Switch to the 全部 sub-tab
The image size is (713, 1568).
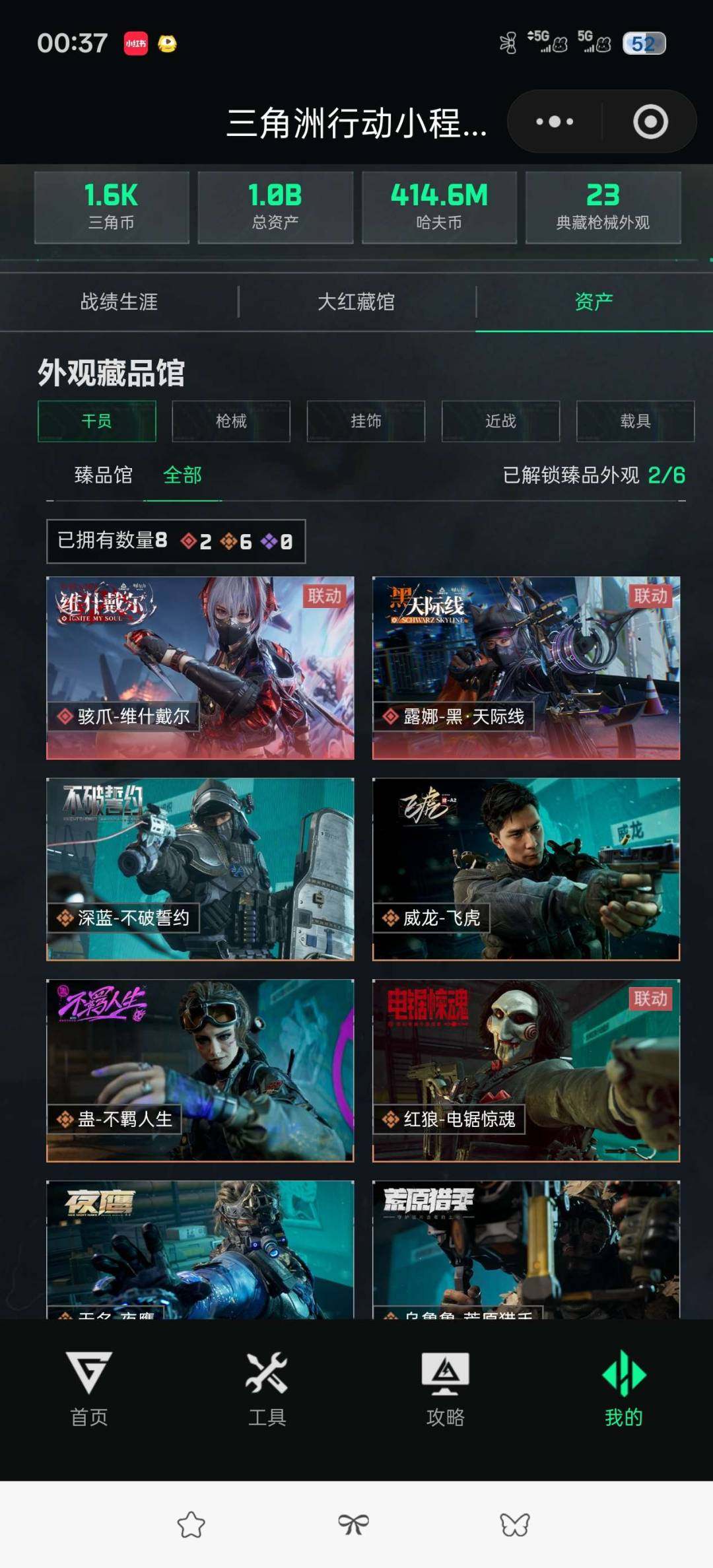coord(185,475)
